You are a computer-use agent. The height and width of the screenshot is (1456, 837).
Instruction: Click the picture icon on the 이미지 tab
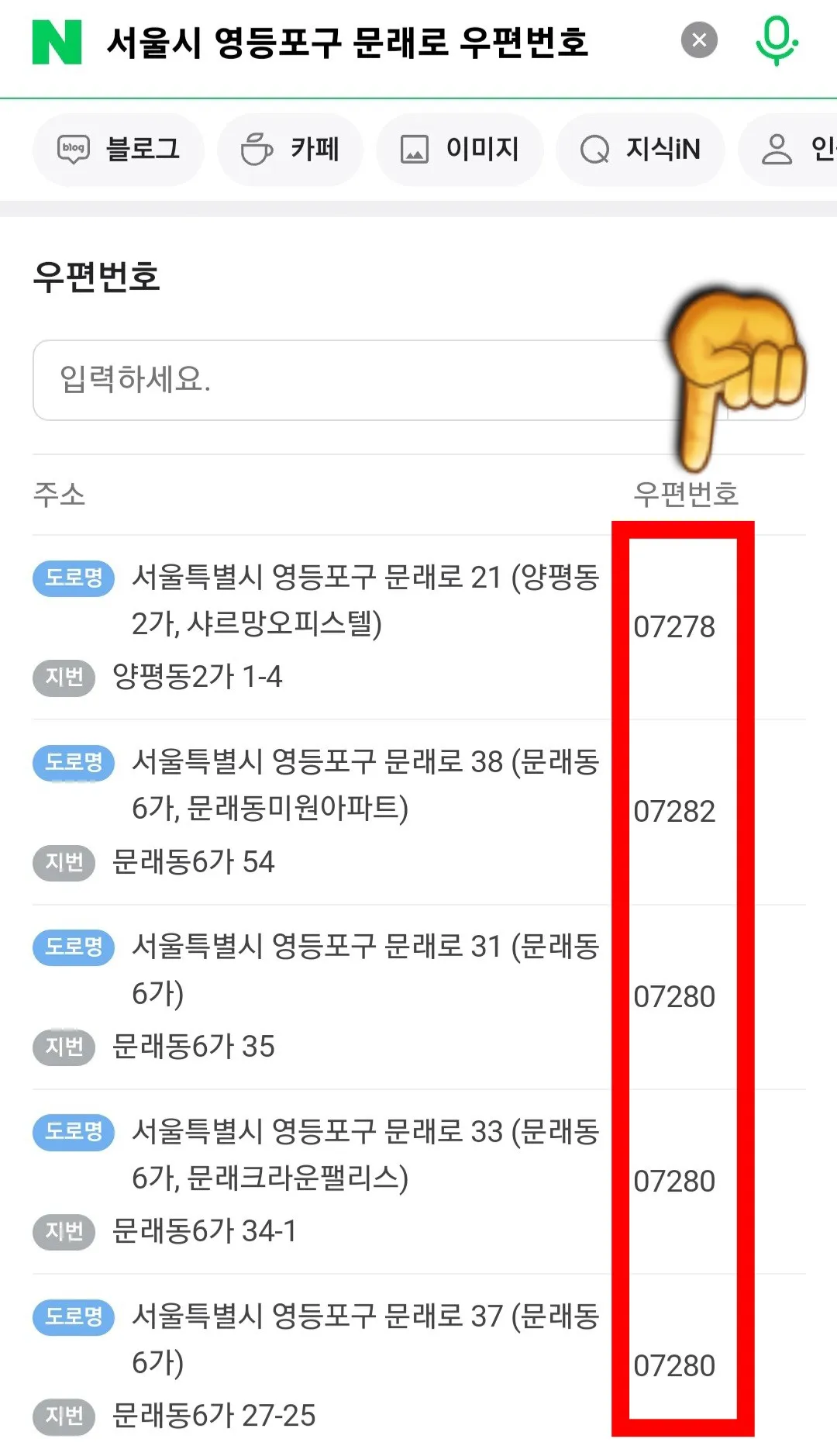coord(416,149)
